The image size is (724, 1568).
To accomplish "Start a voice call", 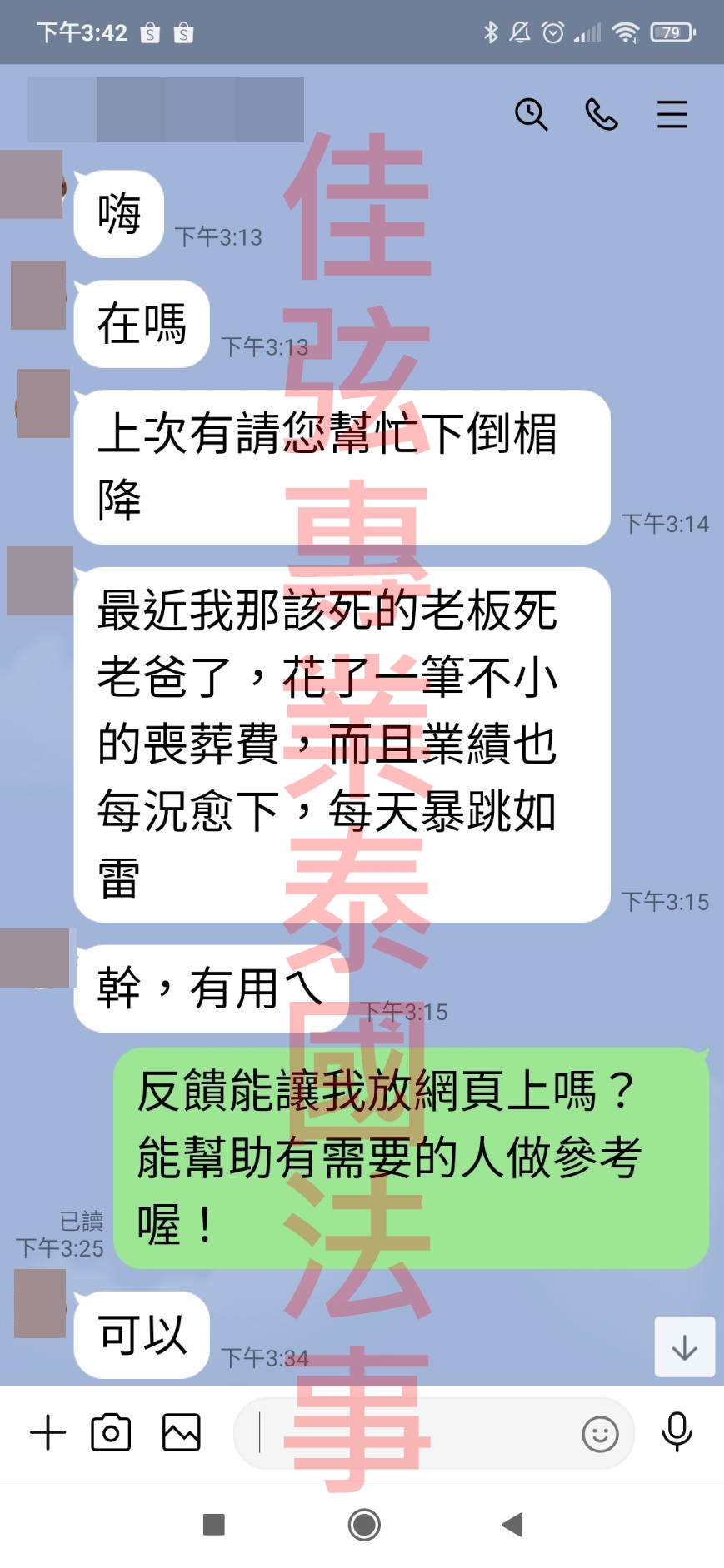I will click(601, 114).
